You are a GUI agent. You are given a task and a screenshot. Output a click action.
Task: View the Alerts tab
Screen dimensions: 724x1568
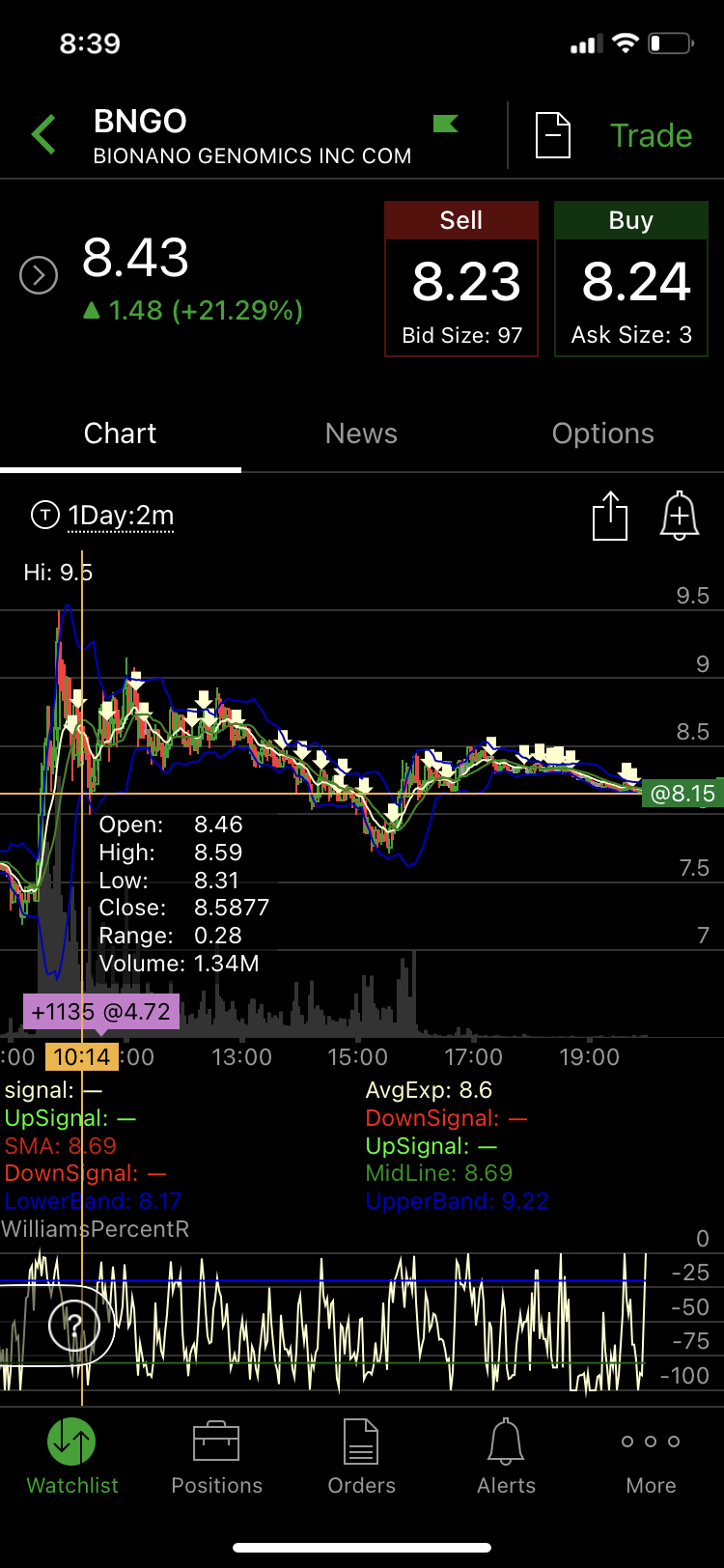[506, 1458]
